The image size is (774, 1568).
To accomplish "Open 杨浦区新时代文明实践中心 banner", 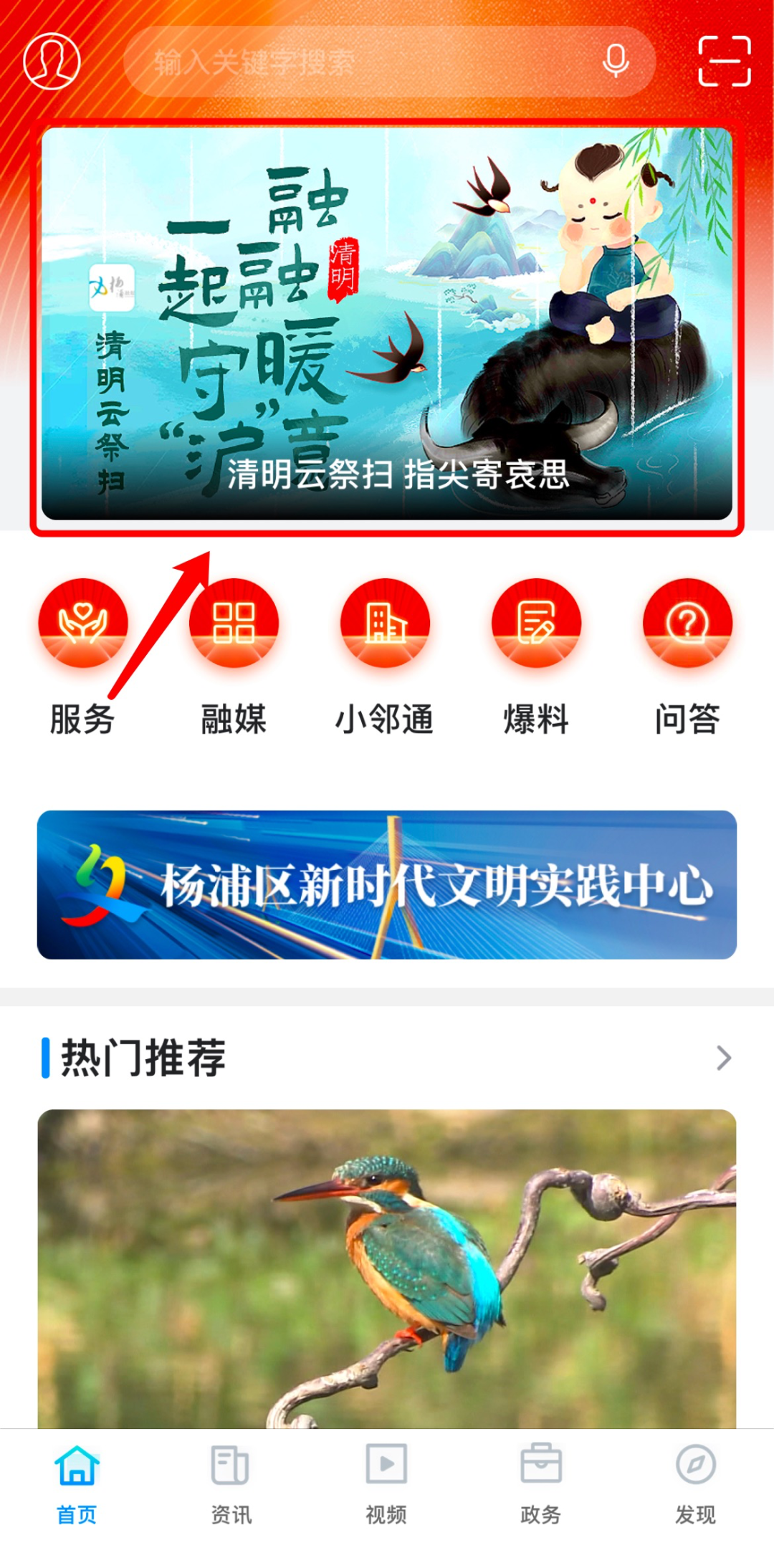I will point(387,884).
